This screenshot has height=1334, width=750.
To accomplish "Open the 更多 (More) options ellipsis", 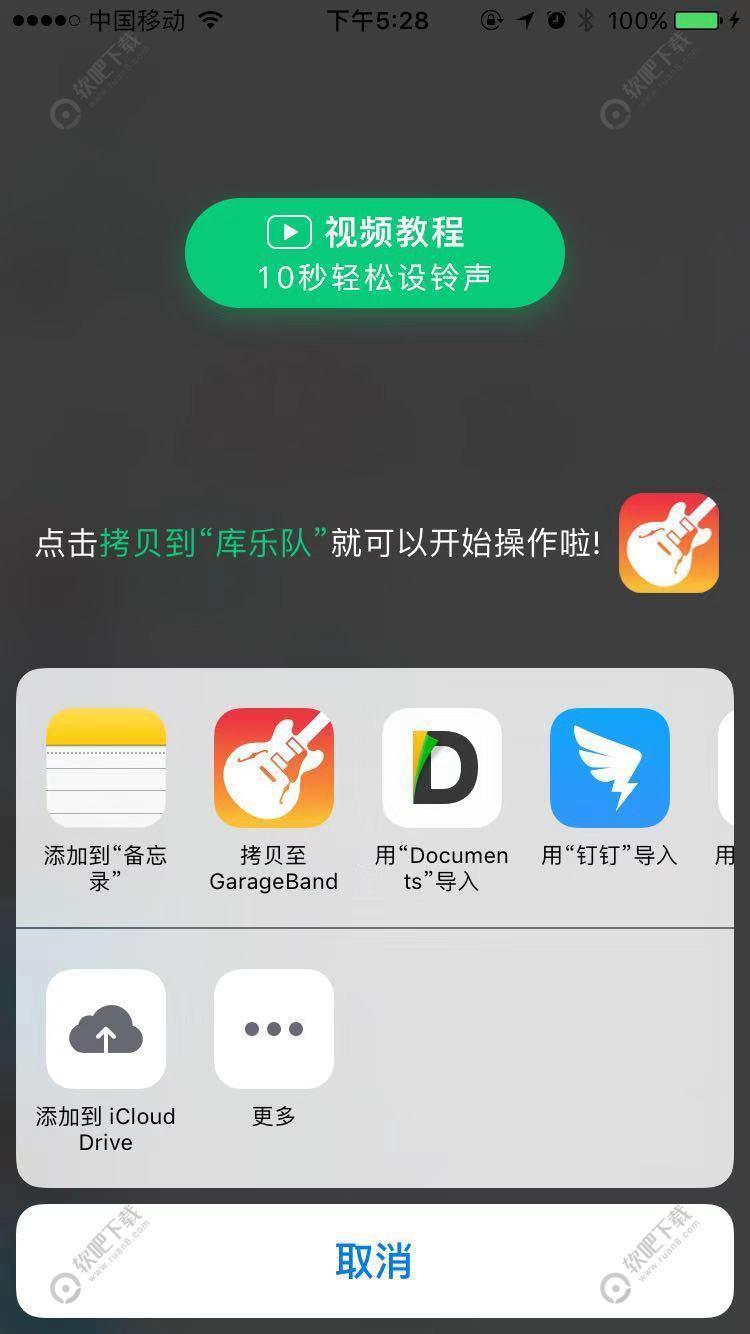I will pos(274,1029).
